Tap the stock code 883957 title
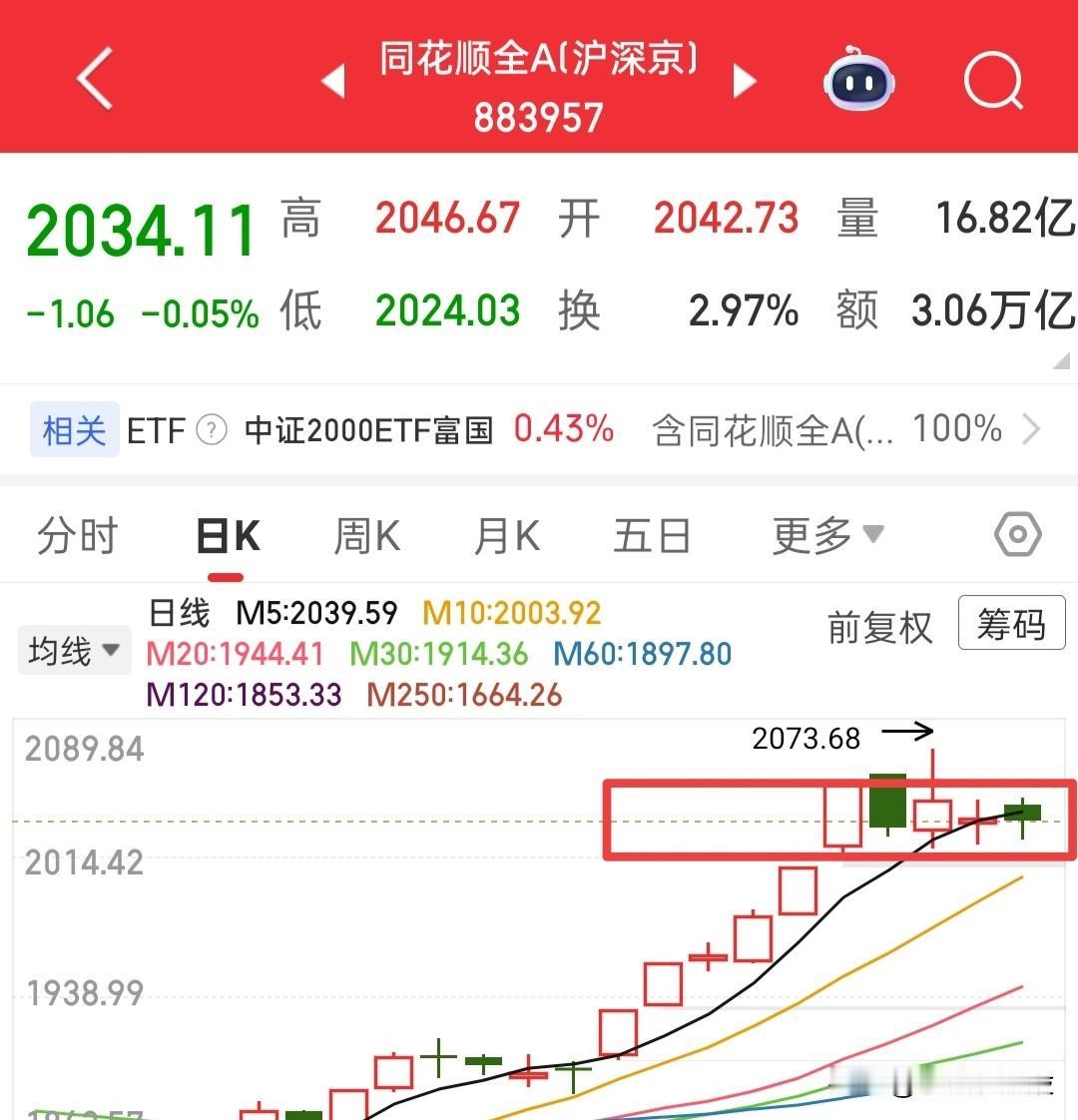This screenshot has height=1120, width=1078. 539,120
